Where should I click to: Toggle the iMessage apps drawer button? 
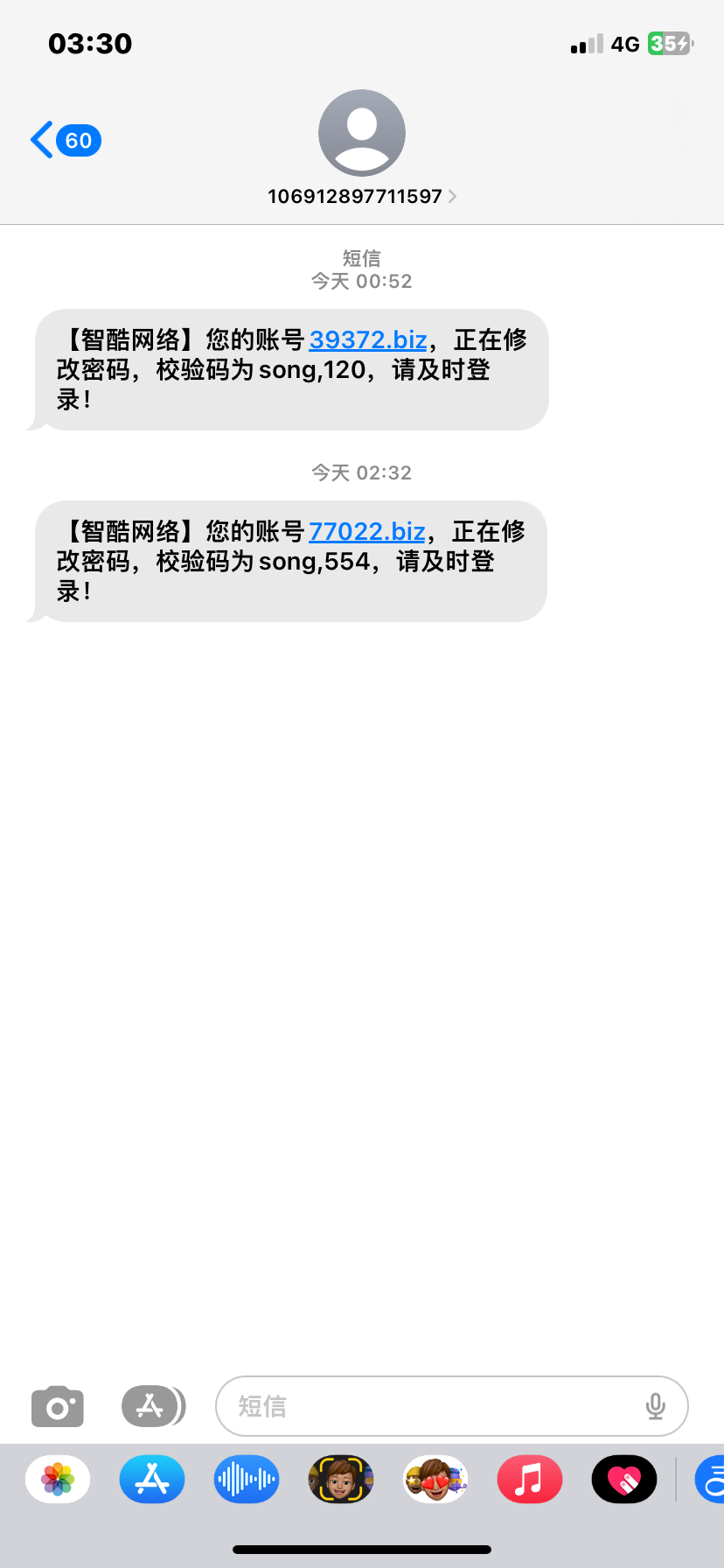152,1406
